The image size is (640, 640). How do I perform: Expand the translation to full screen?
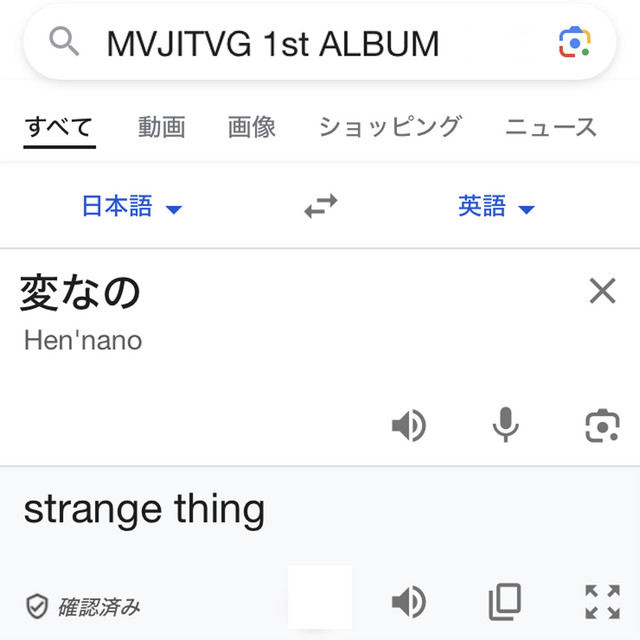(x=602, y=601)
